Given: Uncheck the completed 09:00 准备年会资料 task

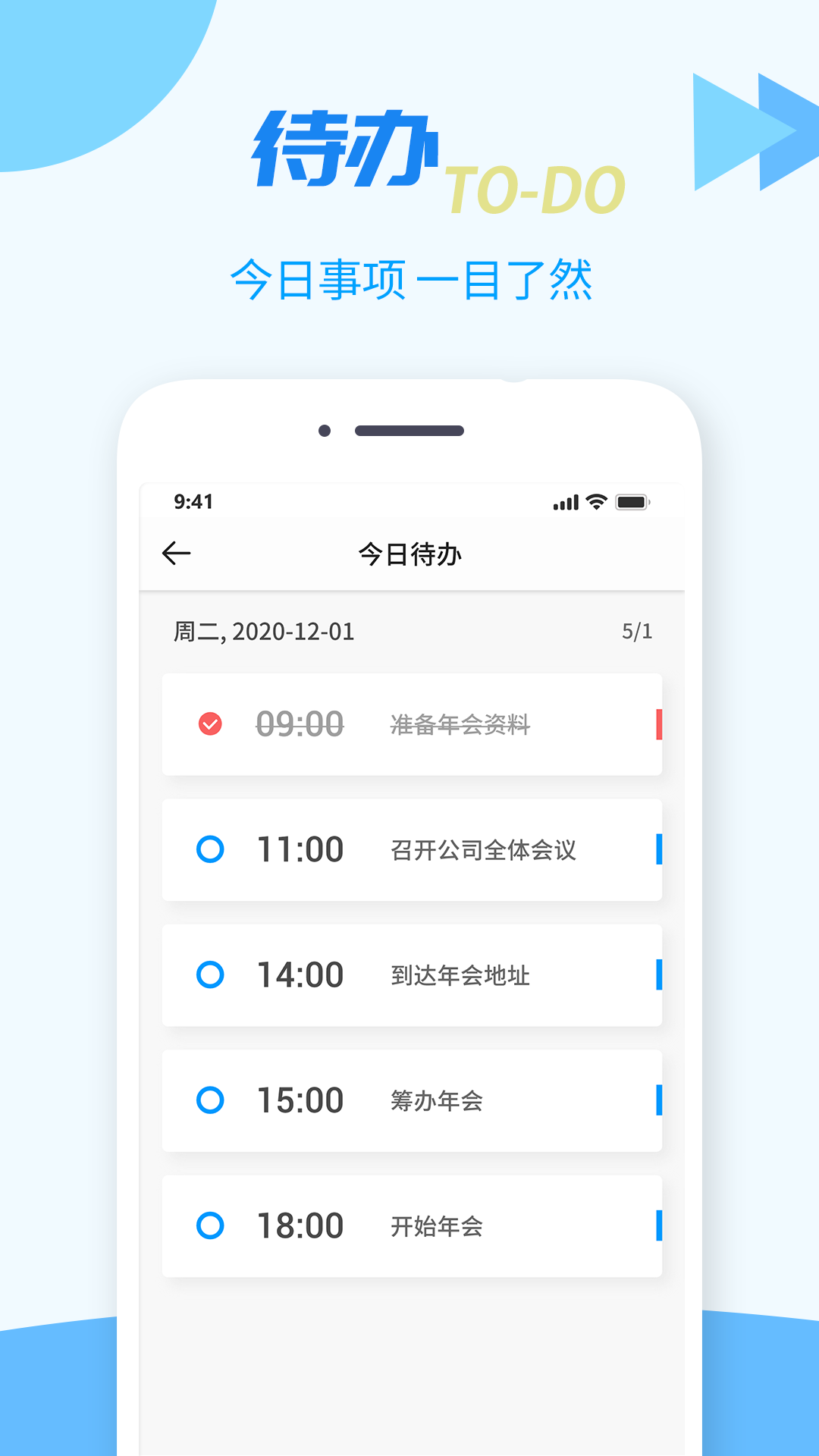Looking at the screenshot, I should [x=210, y=724].
